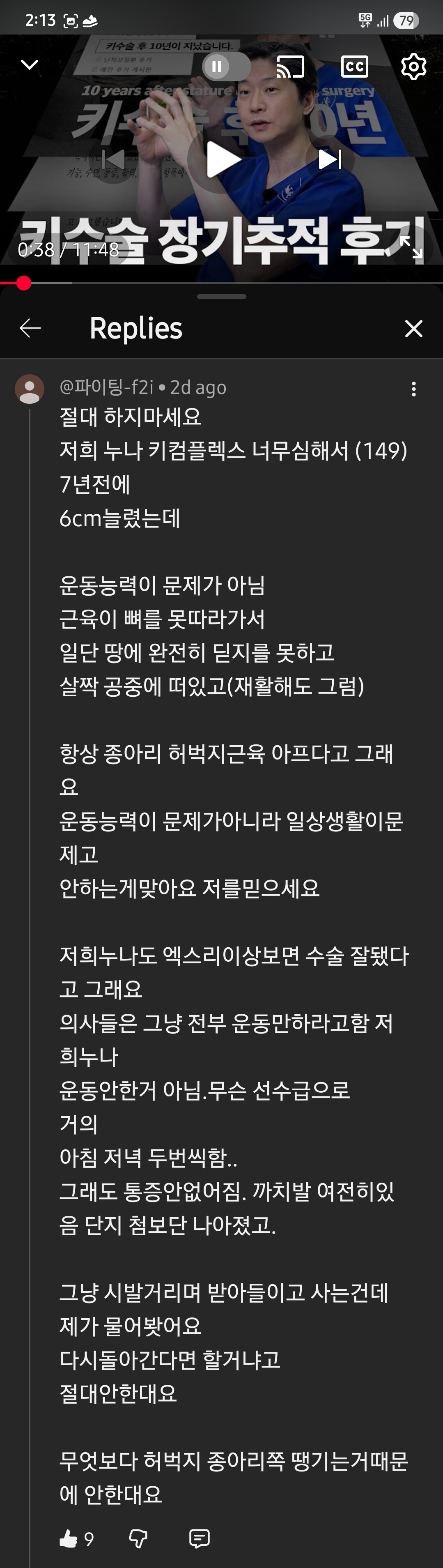Open the profile avatar of @파이팅-f2i
The image size is (443, 1568).
tap(29, 389)
